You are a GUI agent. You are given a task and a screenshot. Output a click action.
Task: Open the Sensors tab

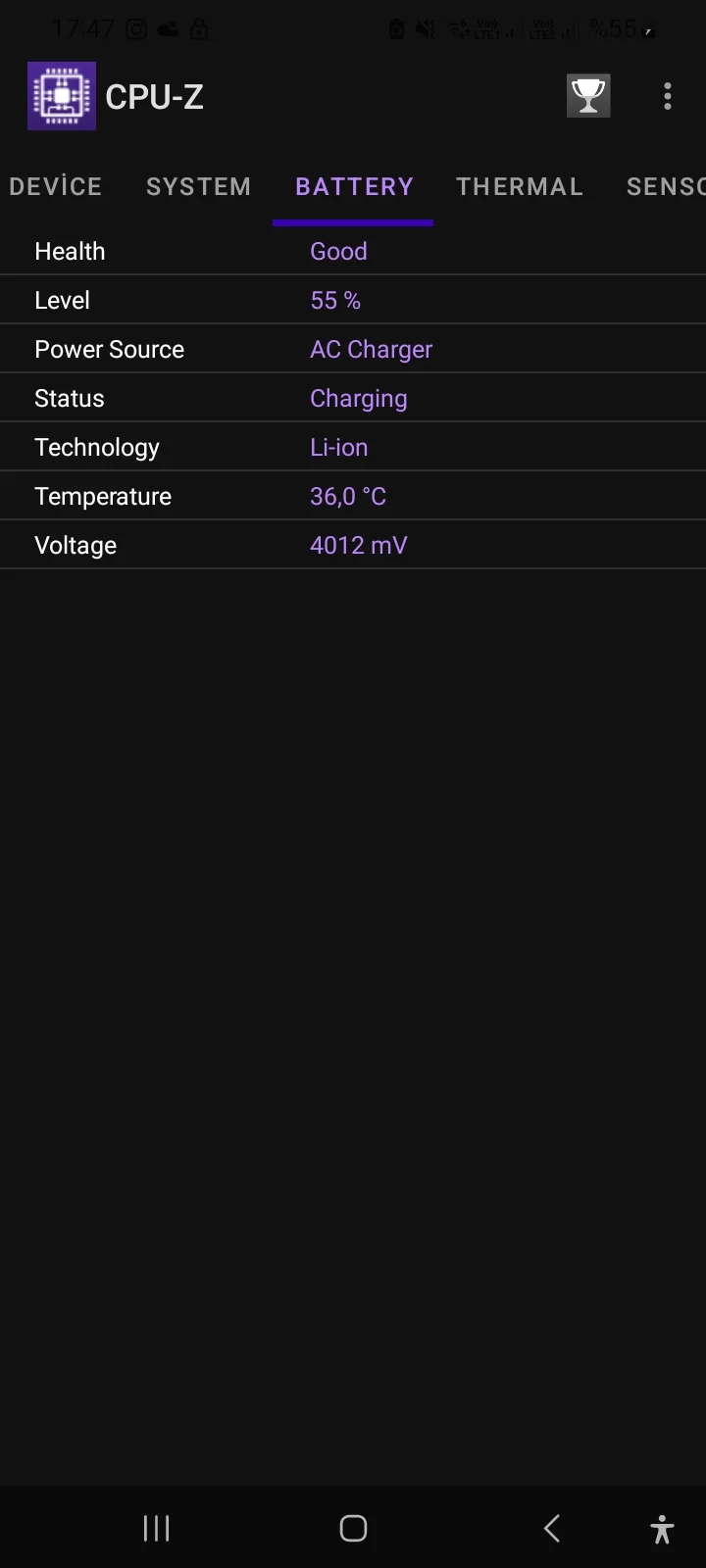click(665, 186)
